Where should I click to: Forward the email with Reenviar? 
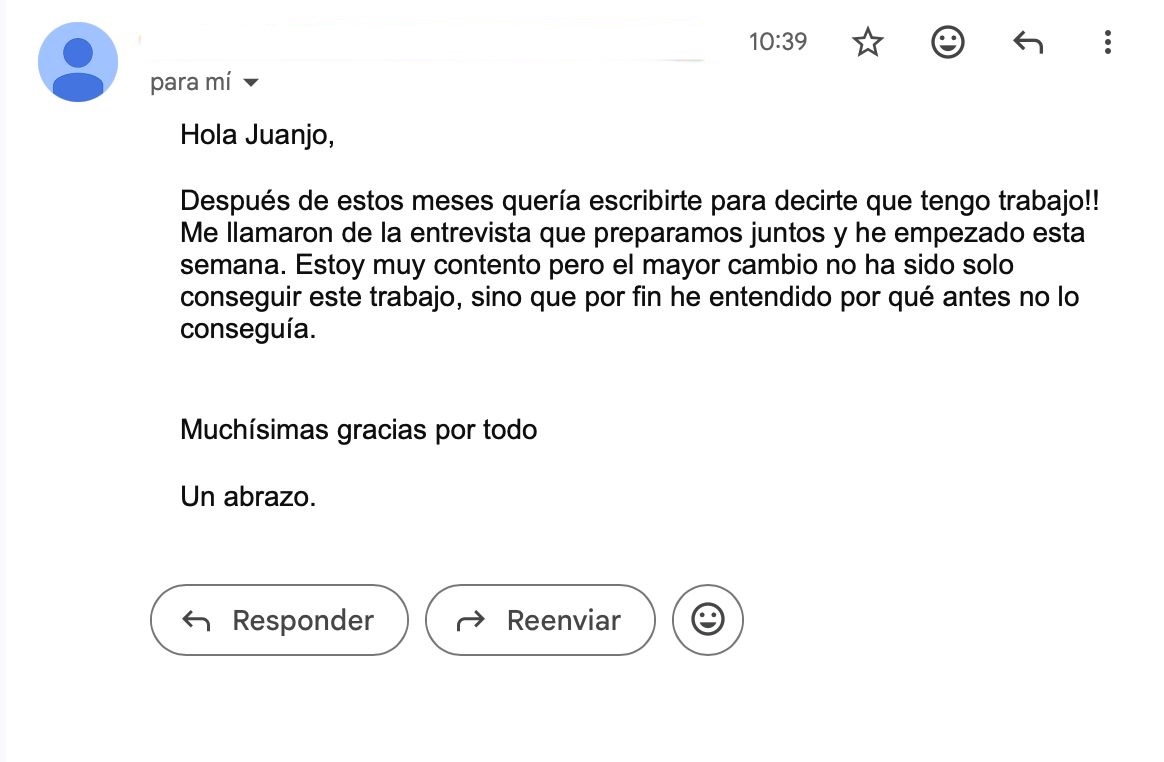point(540,620)
